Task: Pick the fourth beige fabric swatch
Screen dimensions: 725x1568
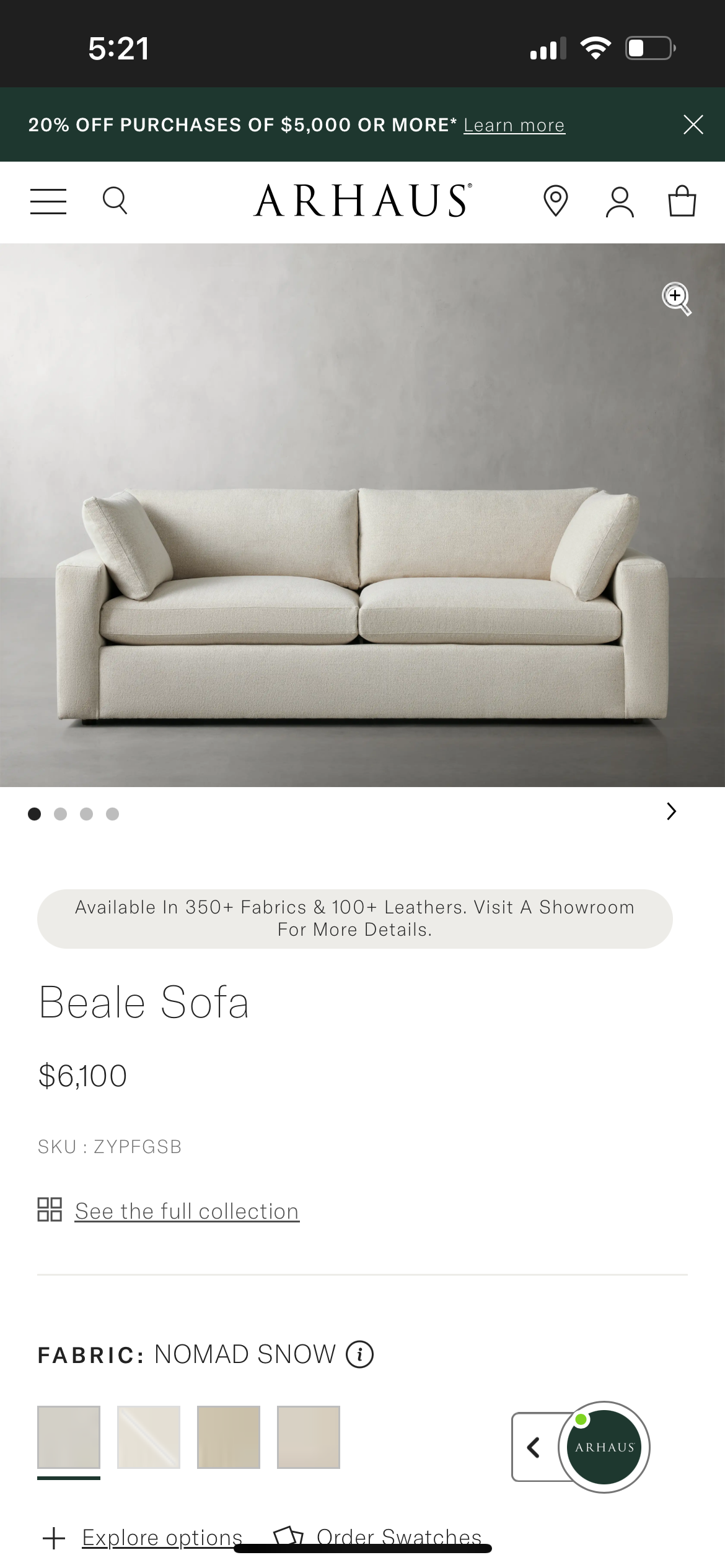Action: [x=309, y=1437]
